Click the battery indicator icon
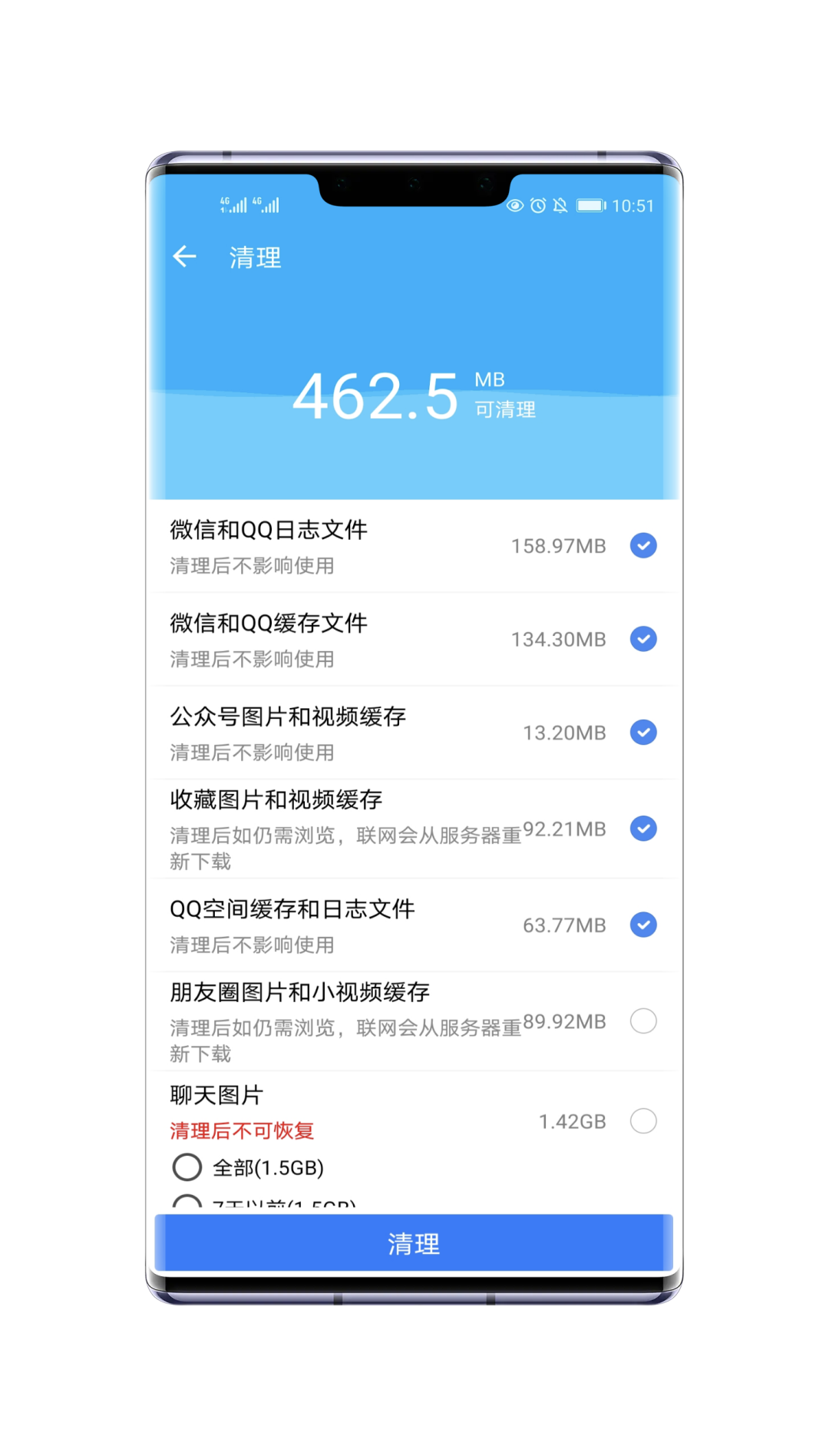The width and height of the screenshot is (829, 1456). 591,205
